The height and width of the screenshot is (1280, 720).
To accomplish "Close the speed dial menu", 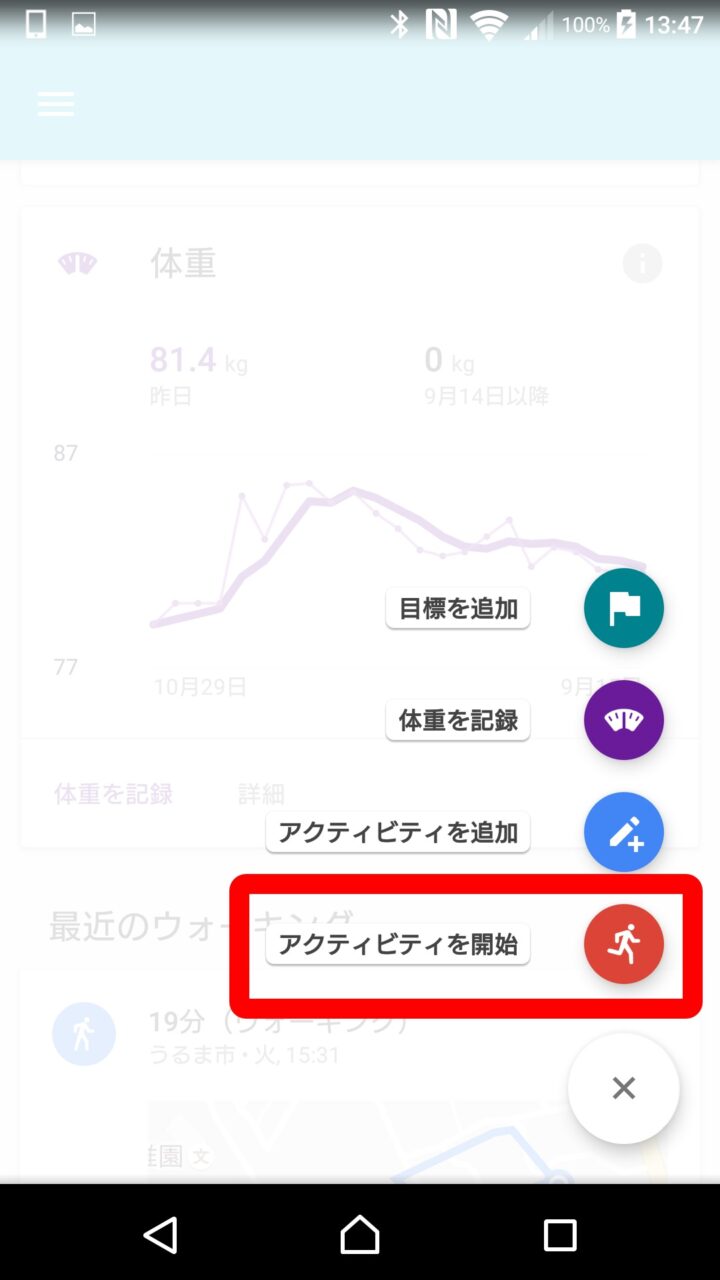I will pyautogui.click(x=624, y=1088).
